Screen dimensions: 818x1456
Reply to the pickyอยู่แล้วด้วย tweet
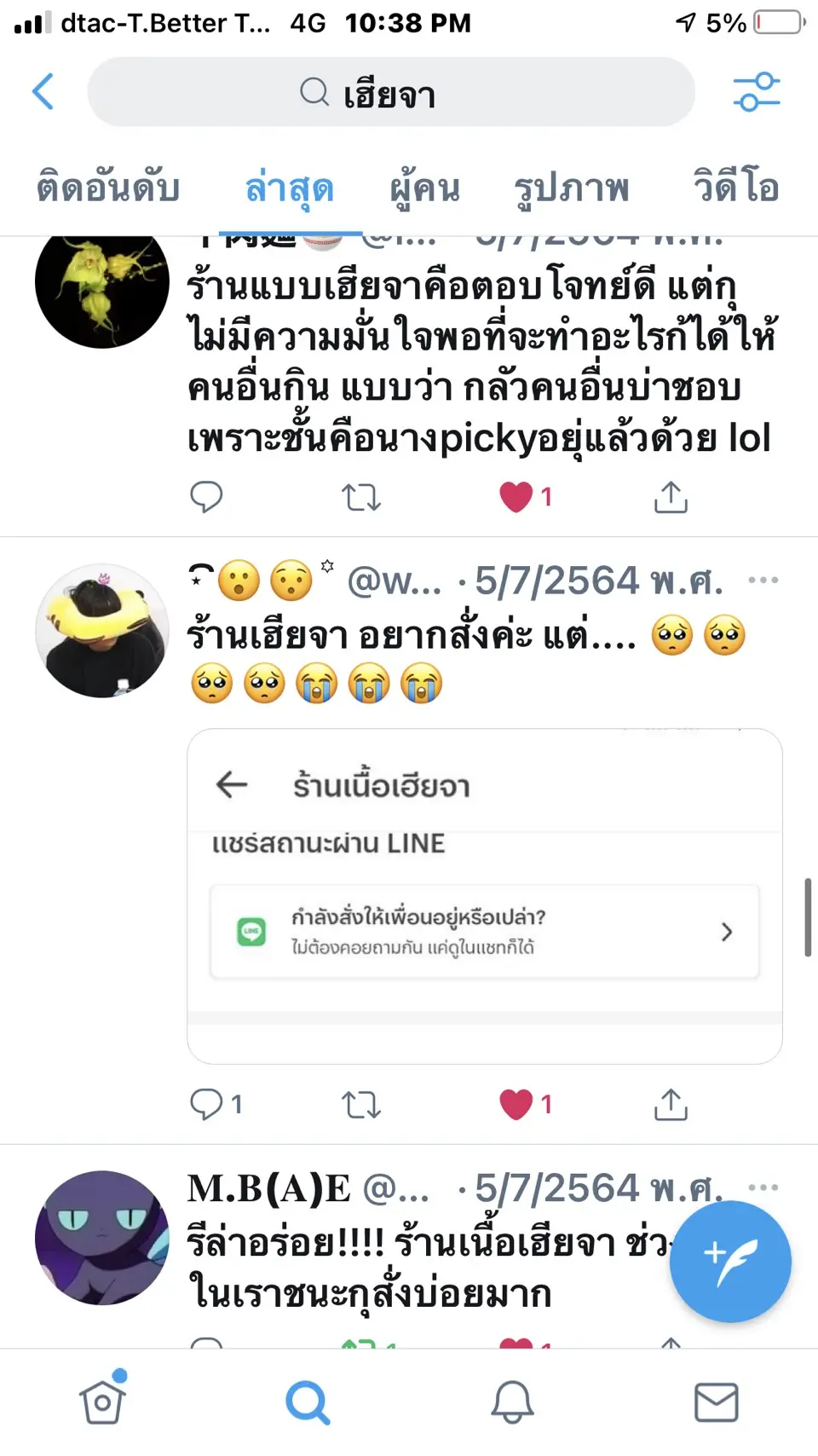click(x=206, y=496)
